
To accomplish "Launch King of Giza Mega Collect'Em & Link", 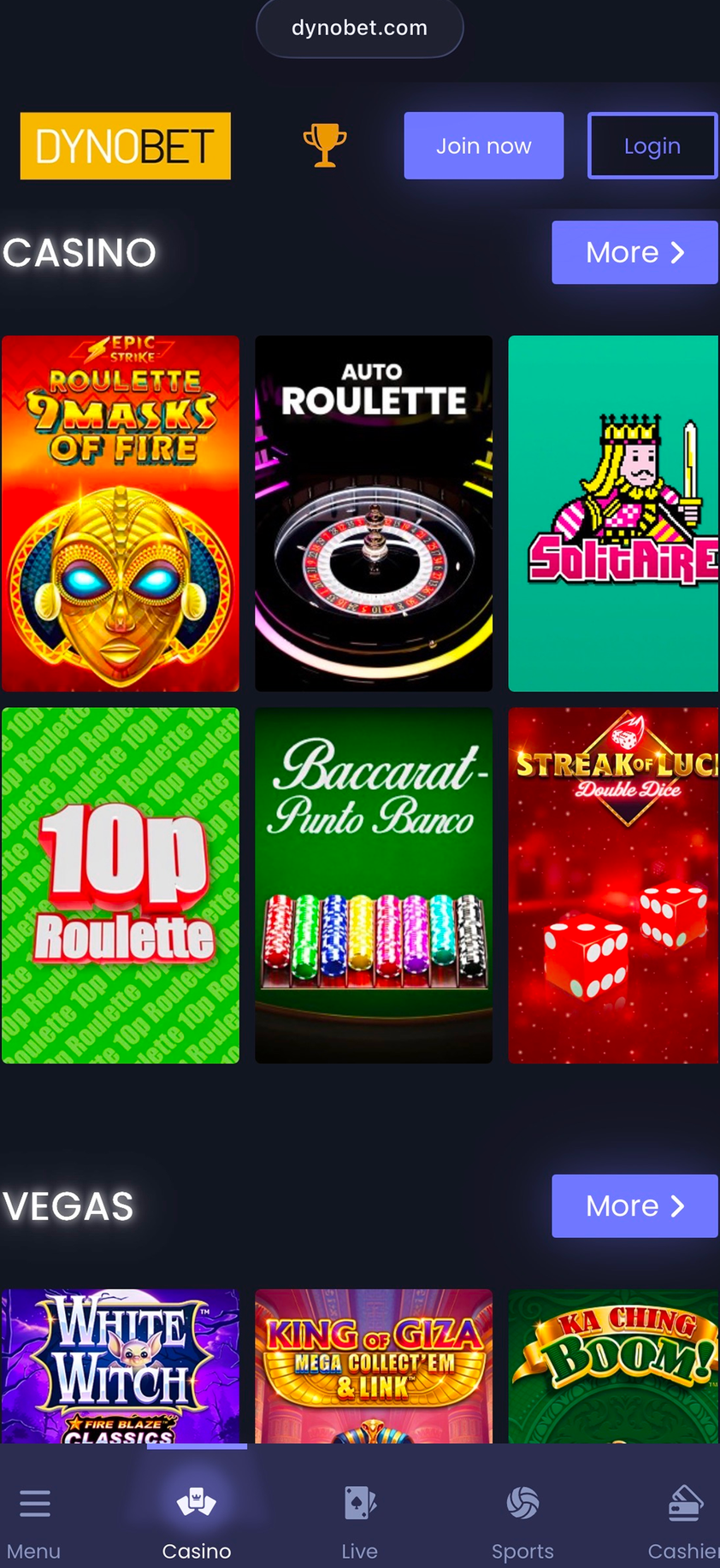I will coord(374,1365).
